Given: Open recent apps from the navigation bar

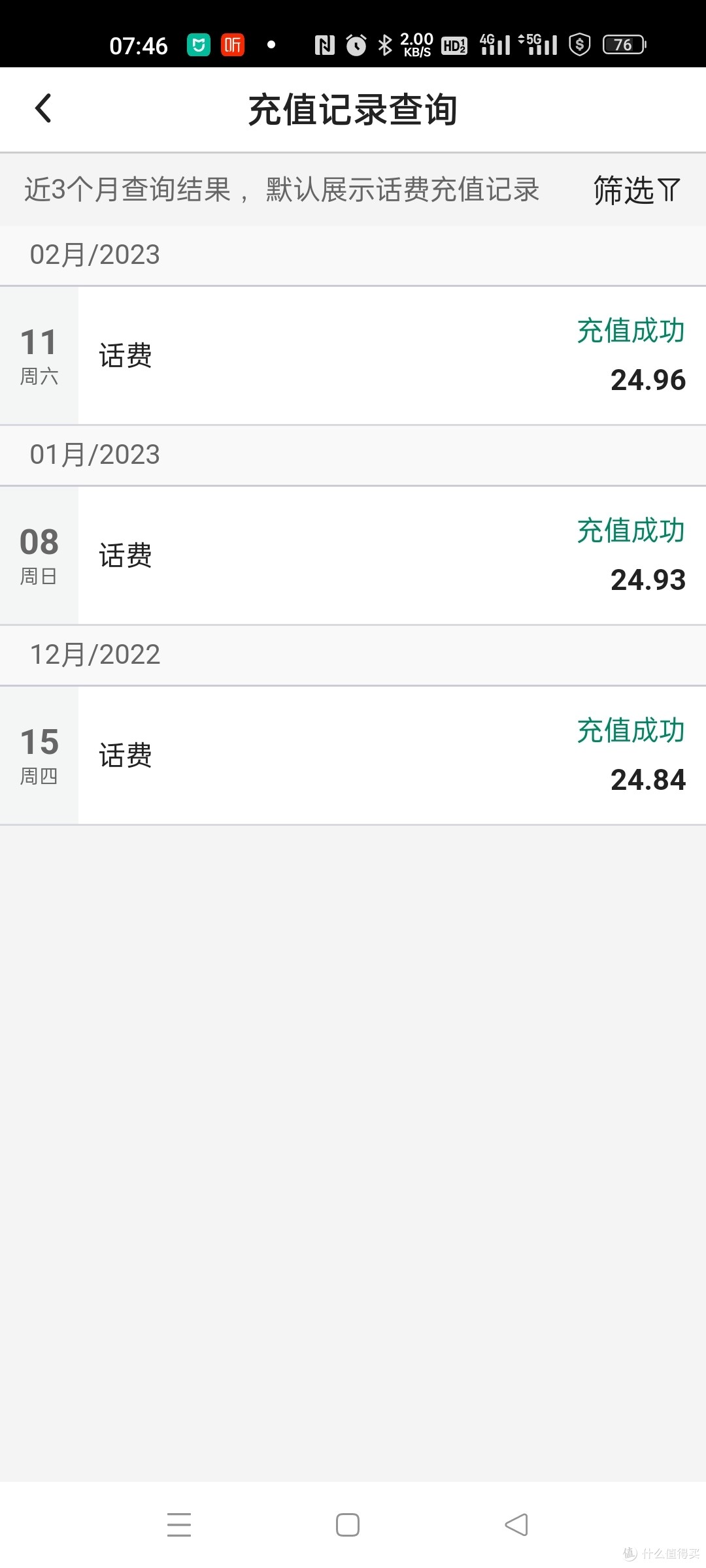Looking at the screenshot, I should tap(179, 1525).
